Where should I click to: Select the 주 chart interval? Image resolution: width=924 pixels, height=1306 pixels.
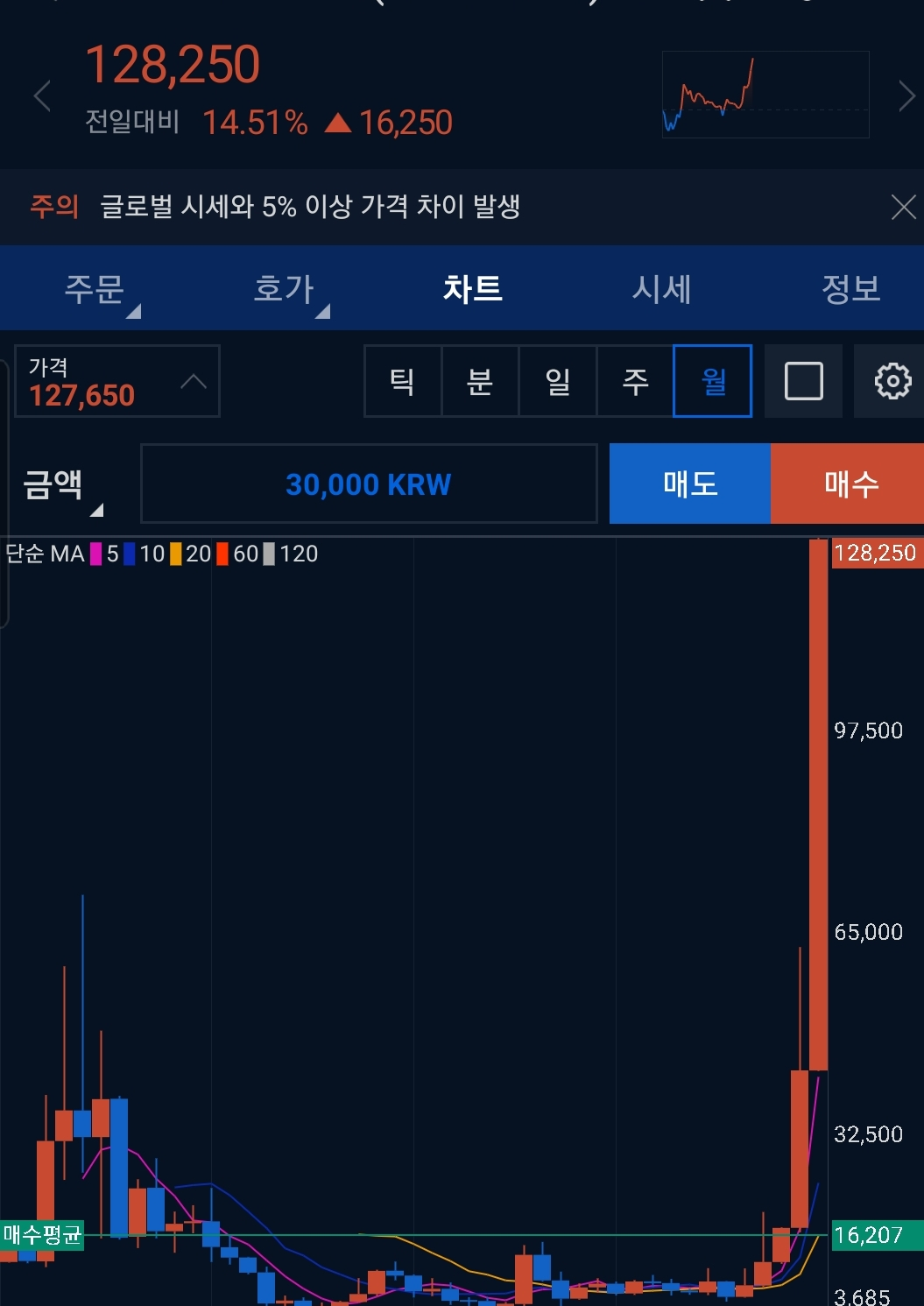[635, 381]
